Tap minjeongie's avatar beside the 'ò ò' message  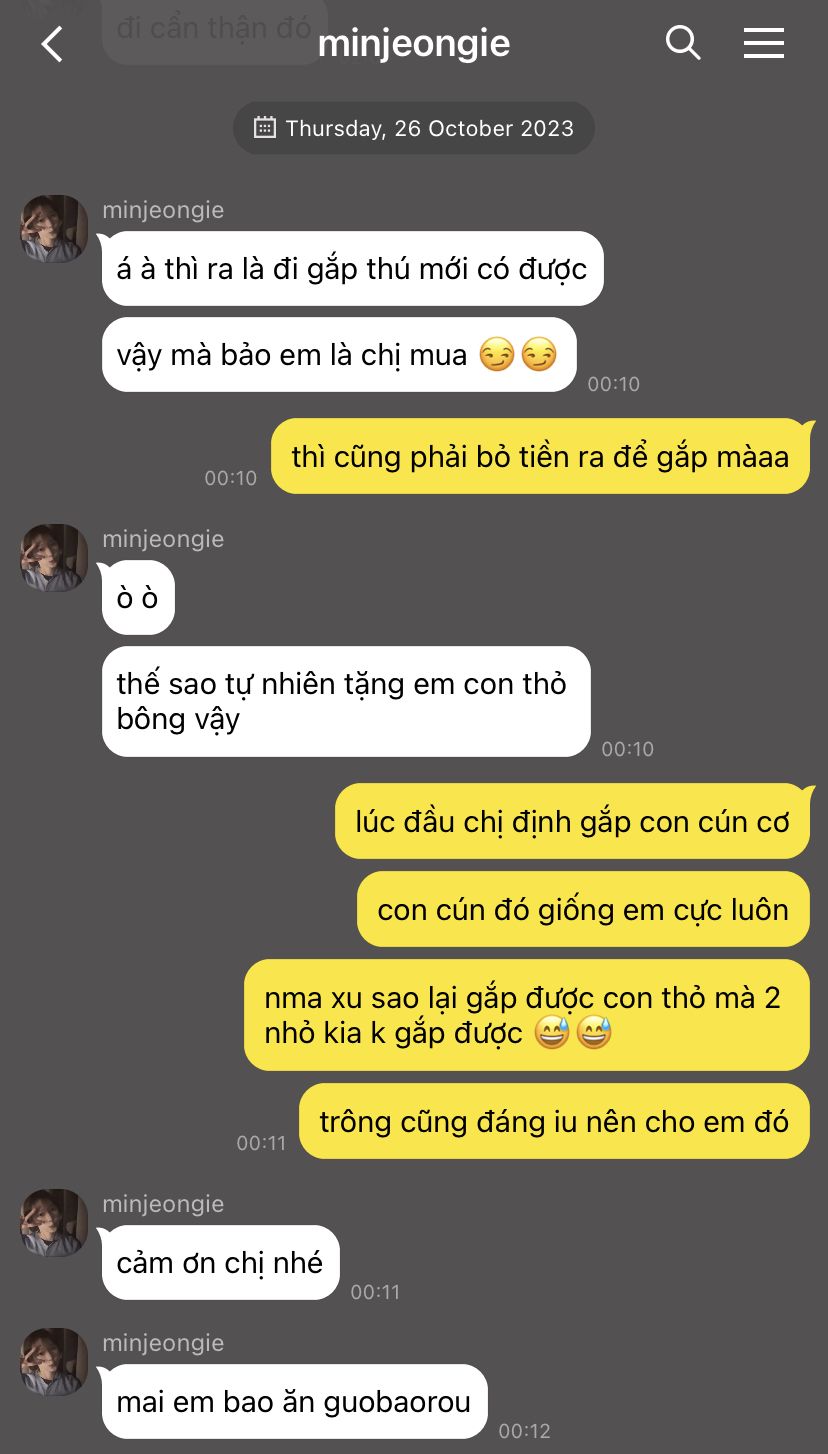55,558
